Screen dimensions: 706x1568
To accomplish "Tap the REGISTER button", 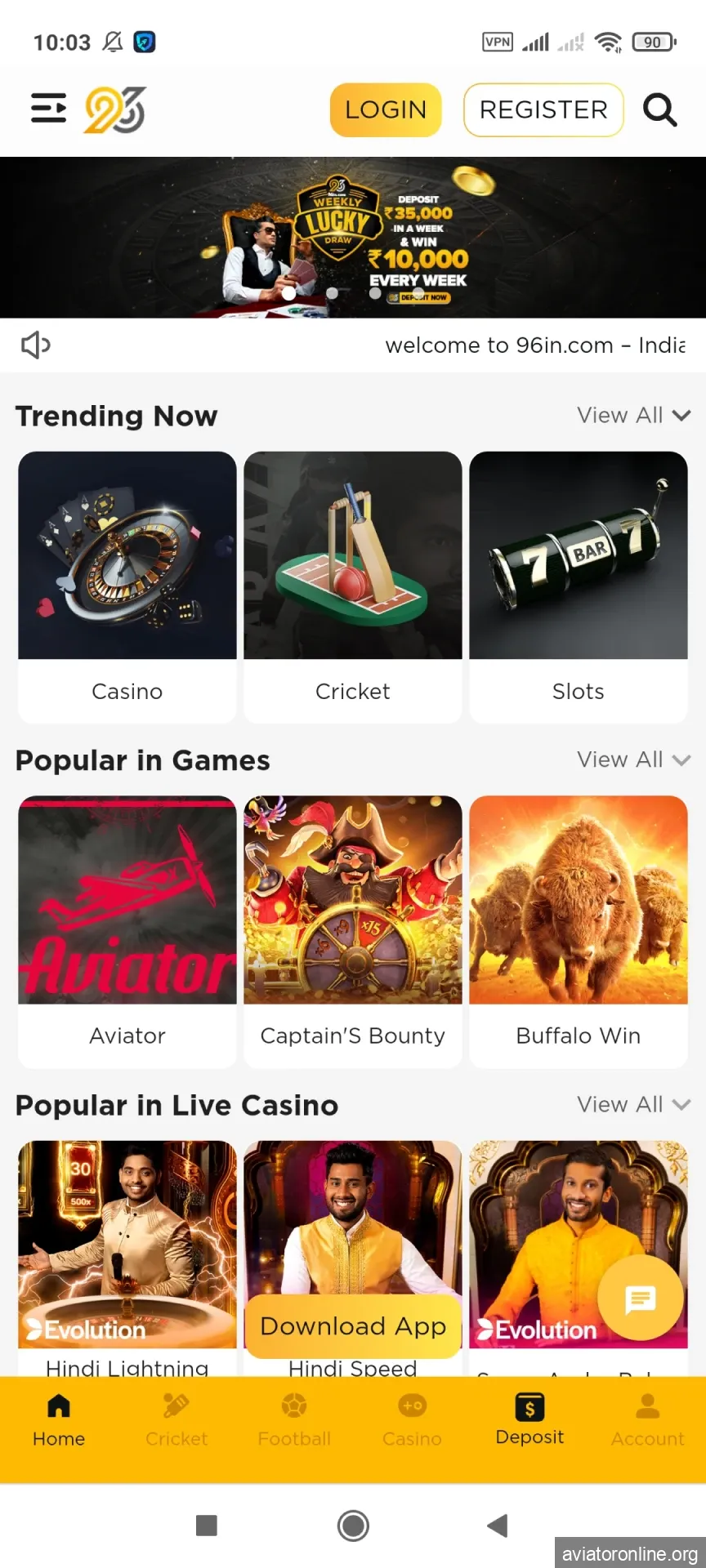I will pyautogui.click(x=543, y=109).
